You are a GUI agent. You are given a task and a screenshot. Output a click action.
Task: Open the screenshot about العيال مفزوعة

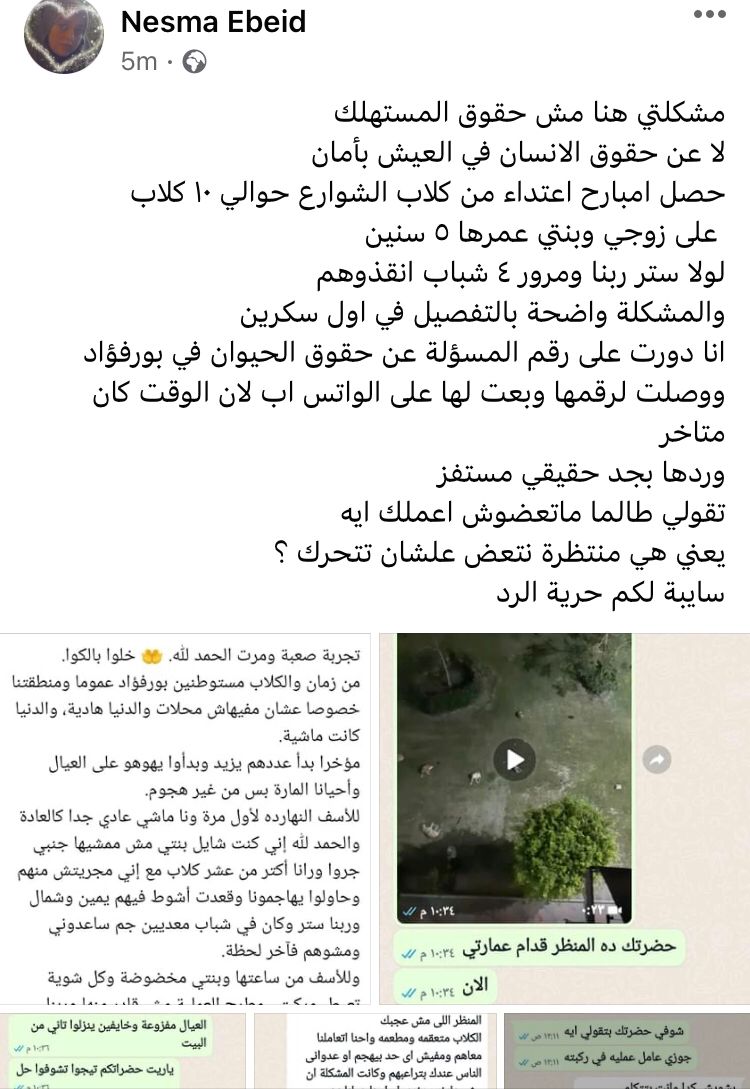123,1050
